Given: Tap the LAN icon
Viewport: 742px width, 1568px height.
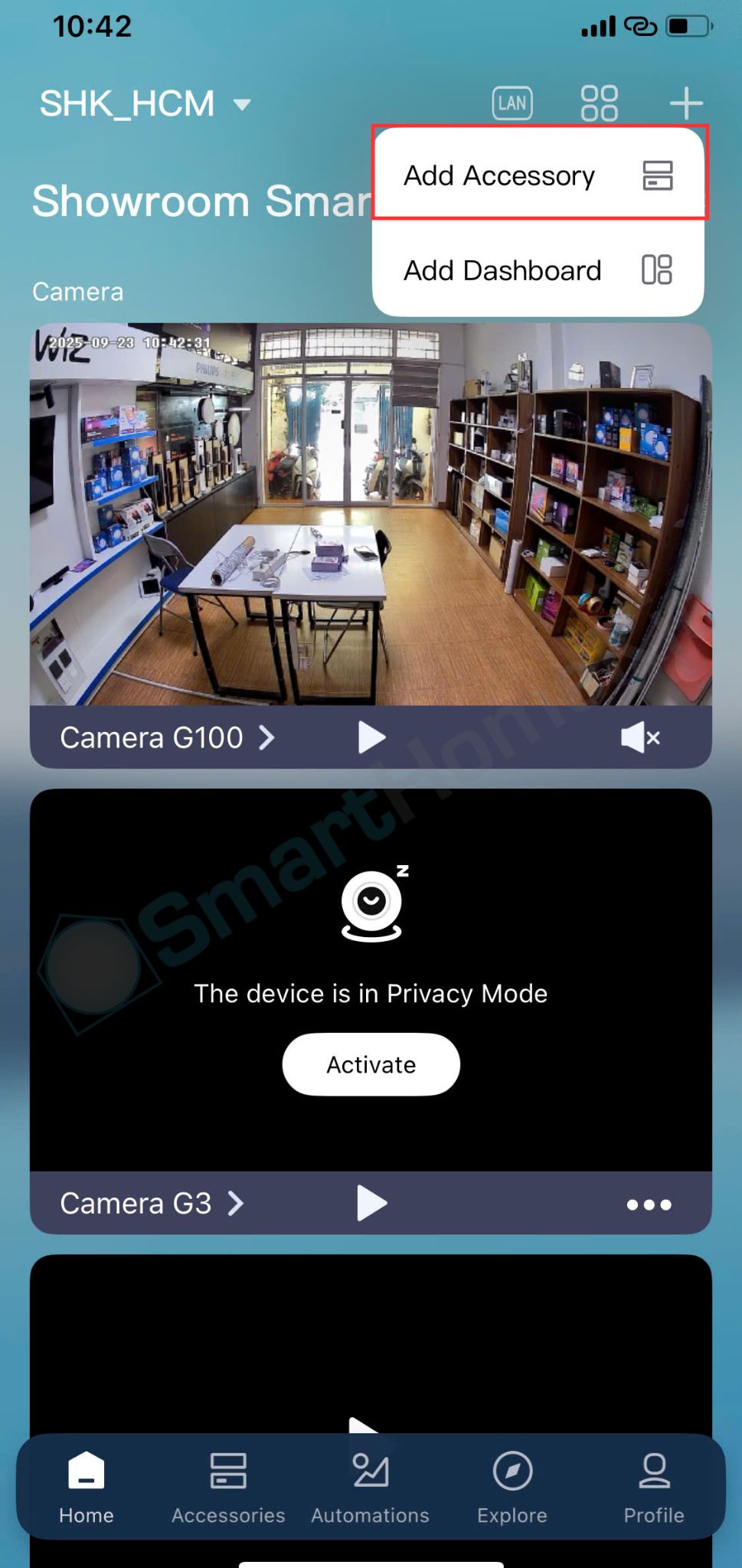Looking at the screenshot, I should click(512, 103).
